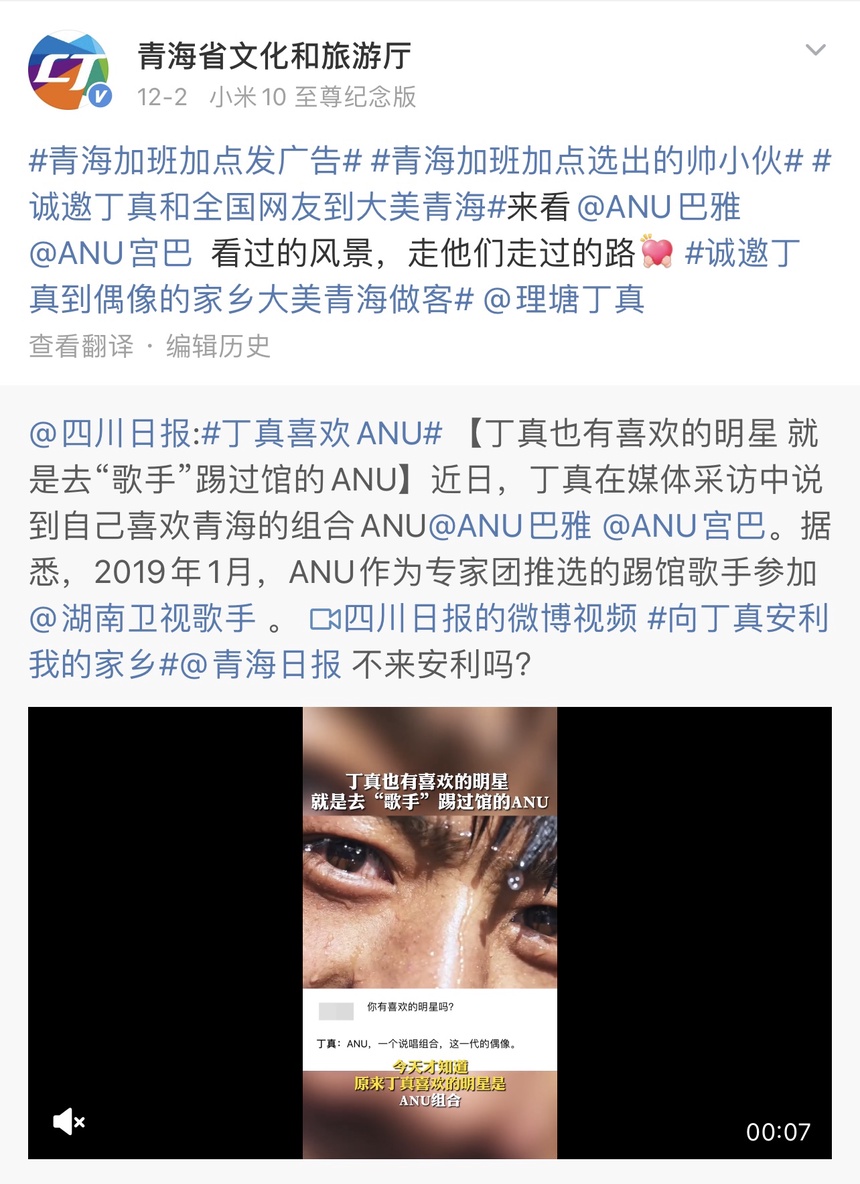Open 青海省文化和旅游厅 profile avatar
The width and height of the screenshot is (860, 1184).
coord(68,69)
